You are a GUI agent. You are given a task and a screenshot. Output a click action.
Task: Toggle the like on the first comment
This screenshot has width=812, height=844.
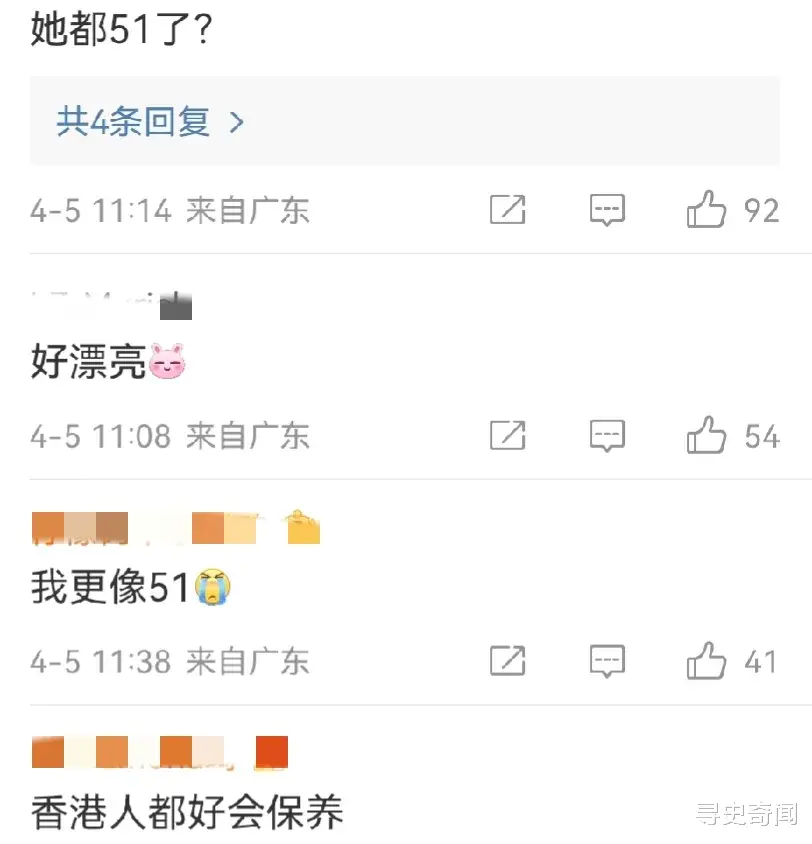(x=708, y=210)
